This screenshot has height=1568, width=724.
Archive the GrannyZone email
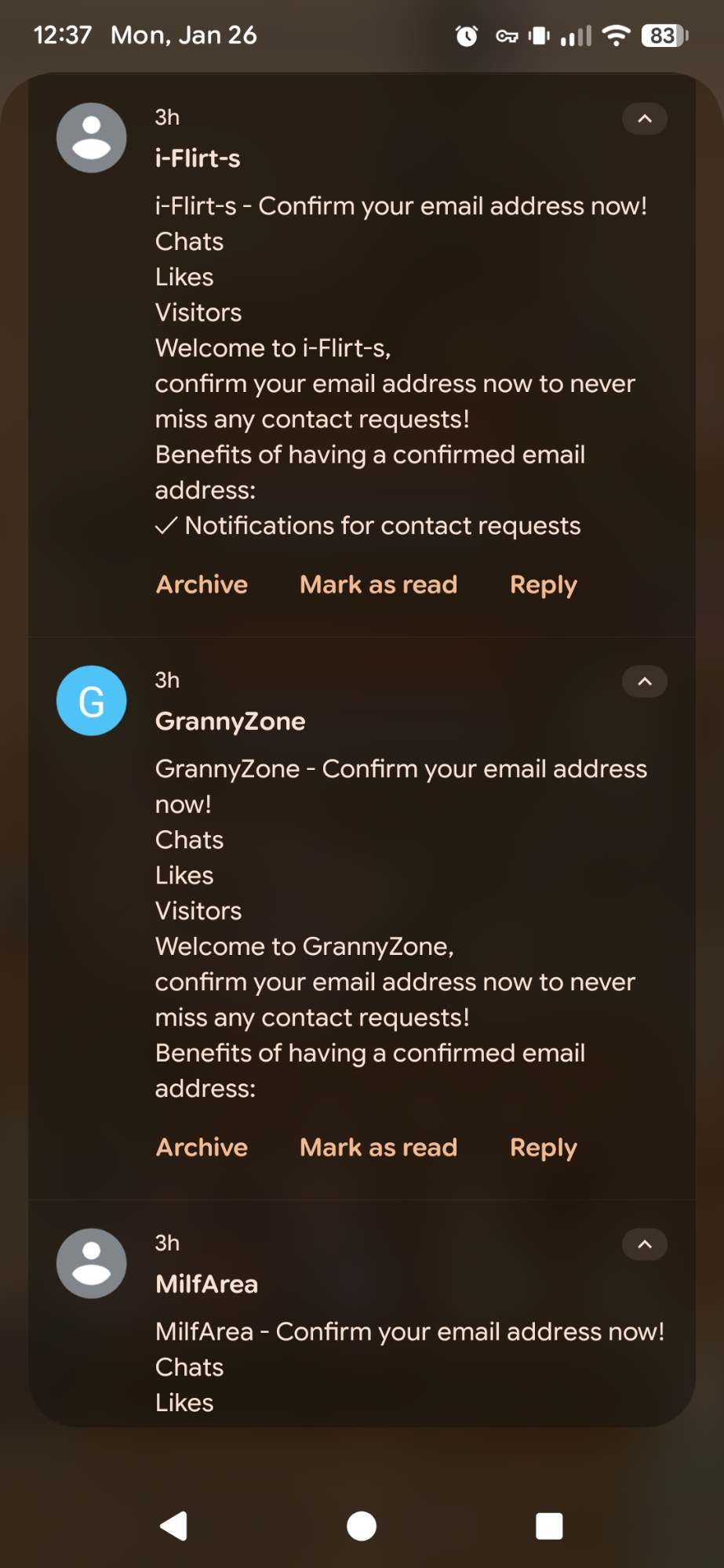202,1148
